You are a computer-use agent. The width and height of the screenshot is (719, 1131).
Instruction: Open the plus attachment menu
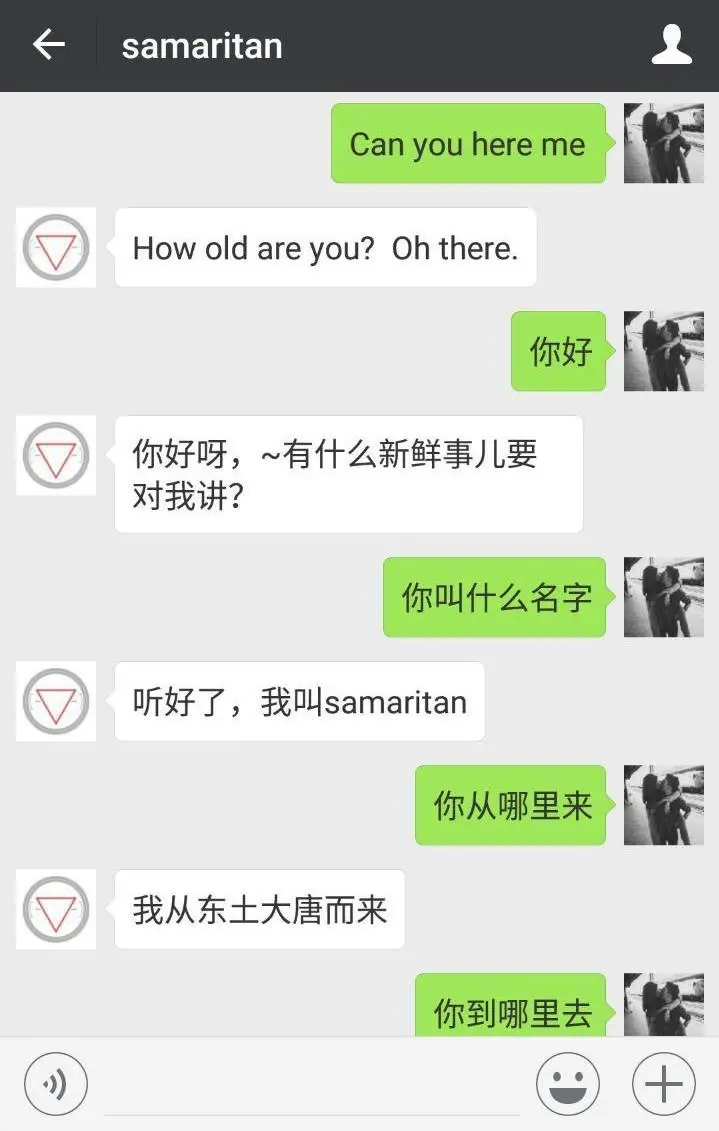coord(663,1084)
